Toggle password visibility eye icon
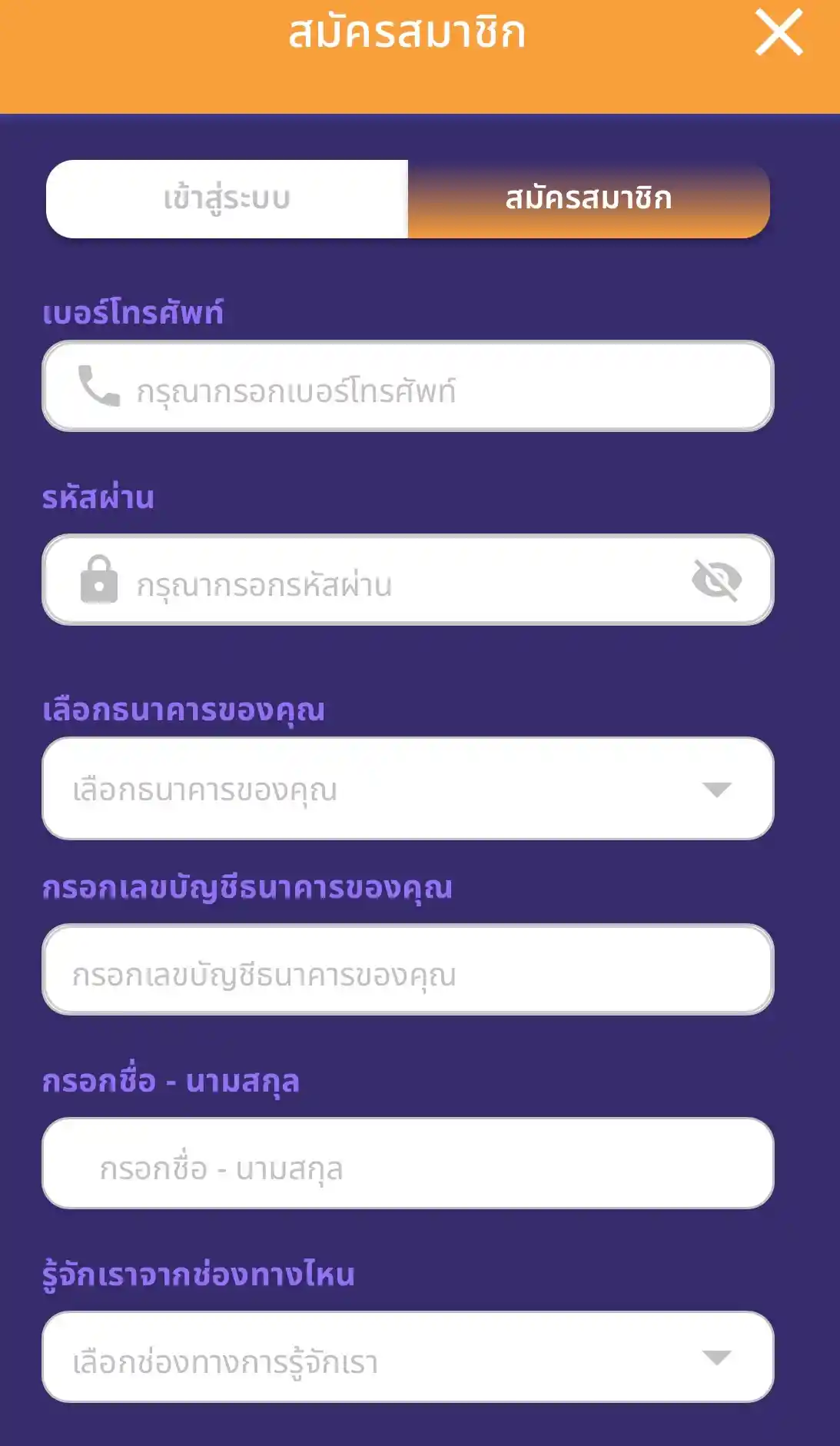 (716, 580)
